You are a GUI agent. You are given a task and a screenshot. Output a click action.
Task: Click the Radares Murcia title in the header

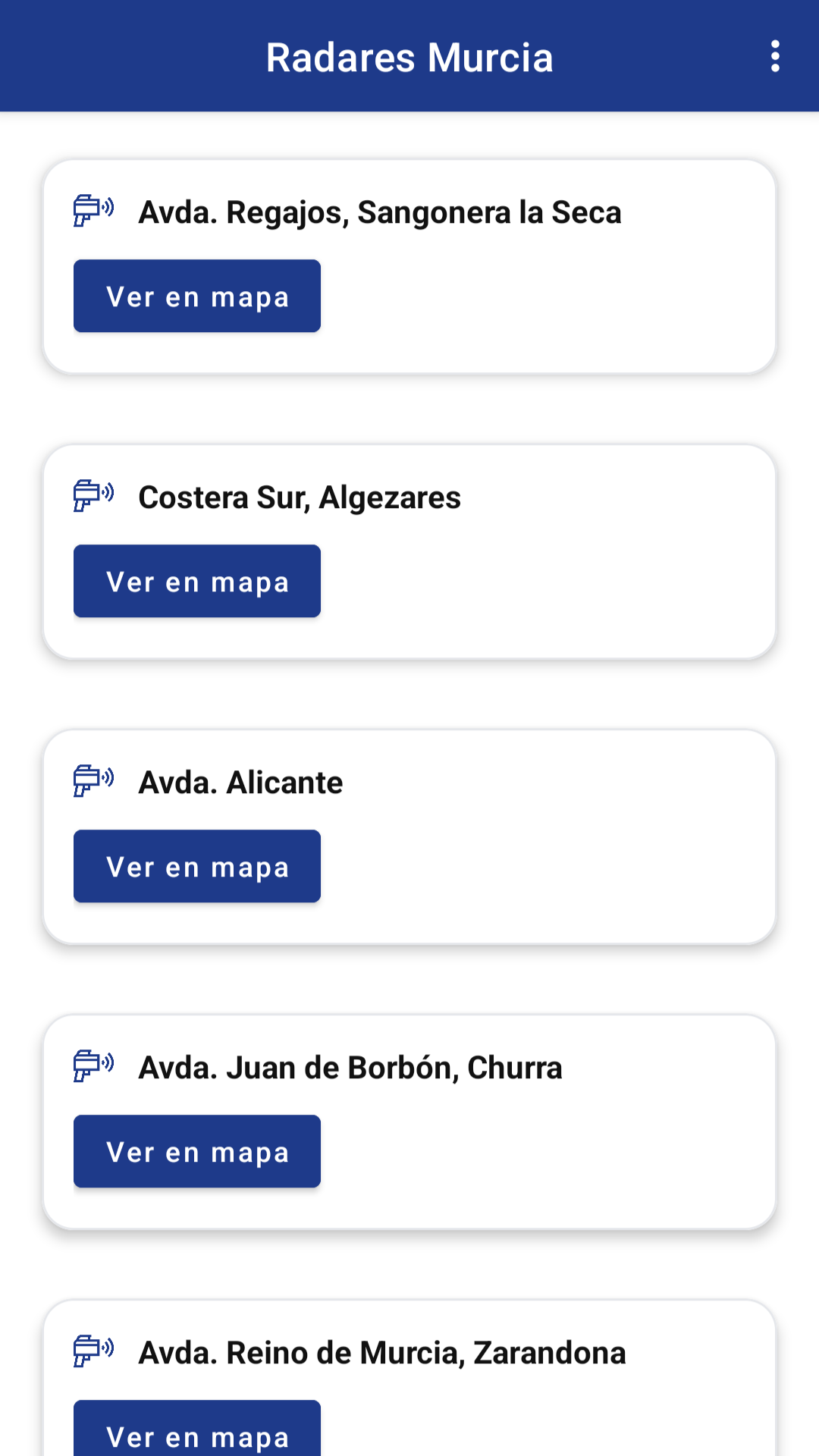pyautogui.click(x=409, y=57)
